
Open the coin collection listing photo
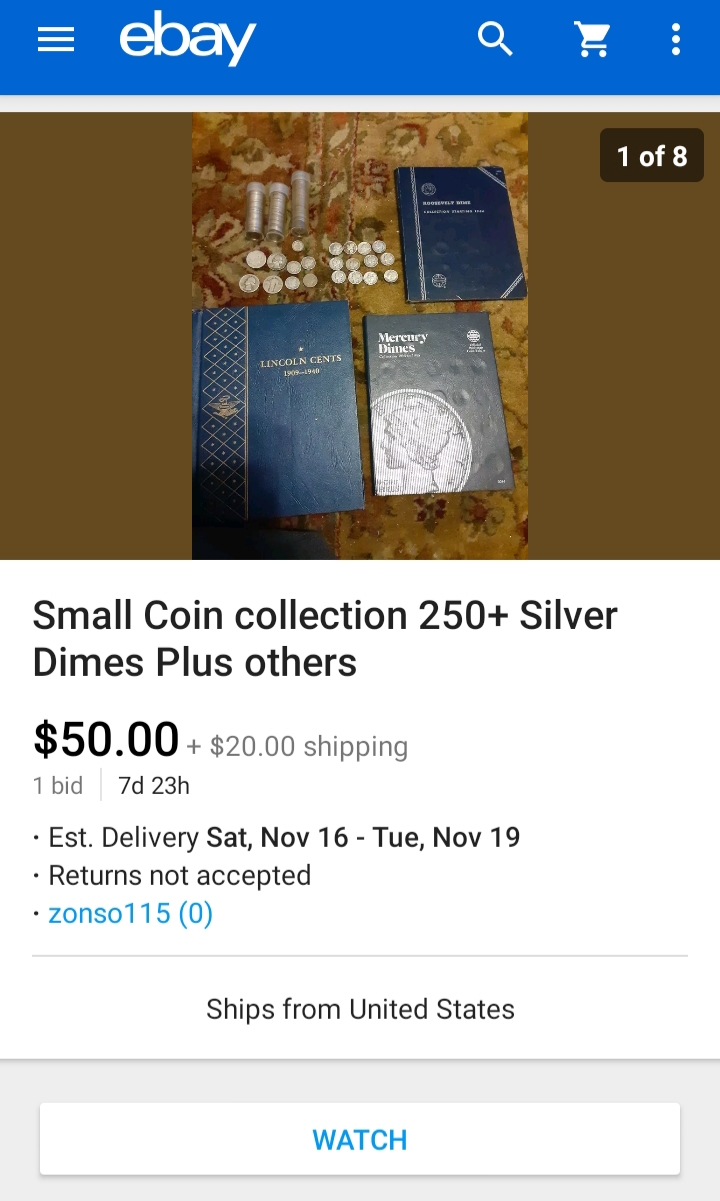360,336
